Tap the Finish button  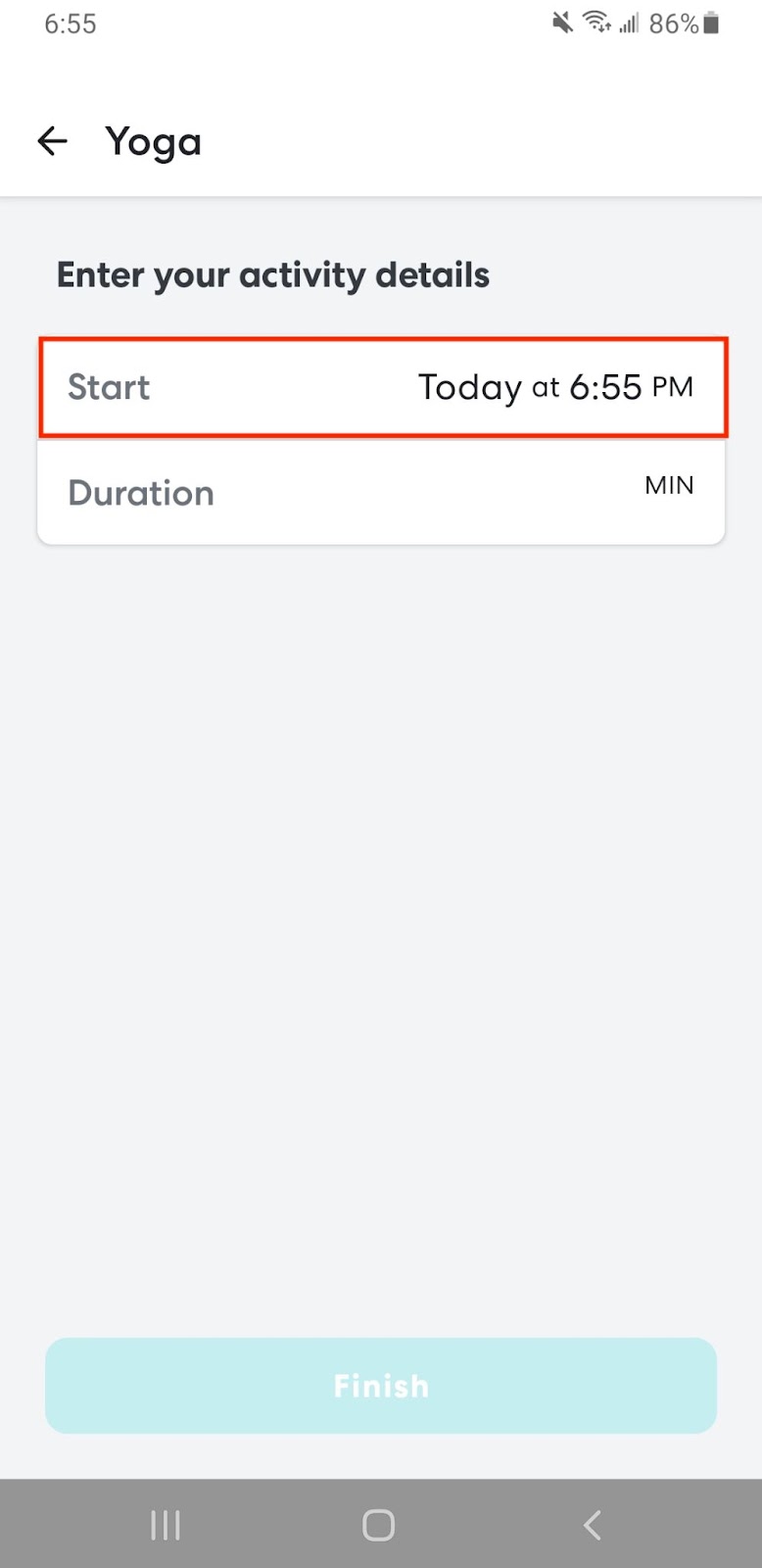click(381, 1386)
